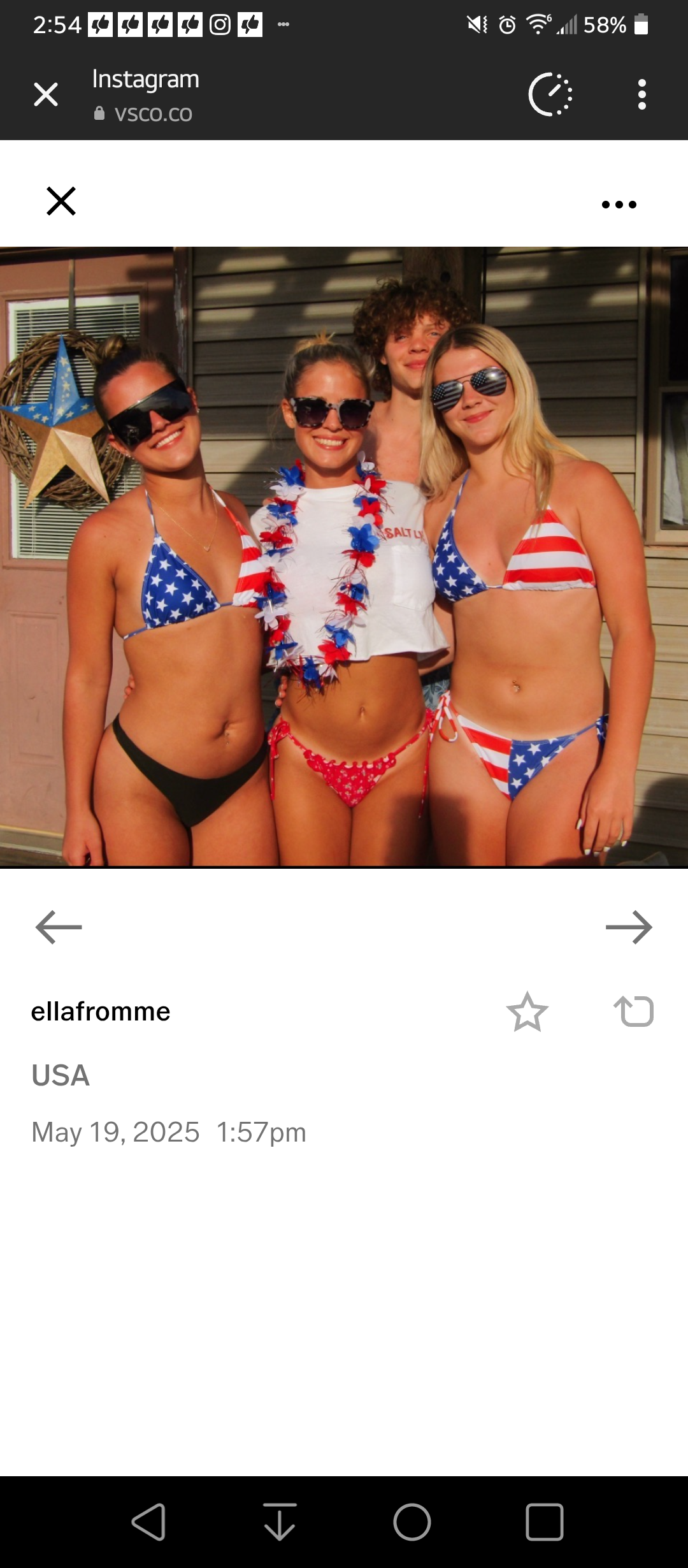688x1568 pixels.
Task: Open the browser's three-dot overflow menu
Action: tap(641, 94)
